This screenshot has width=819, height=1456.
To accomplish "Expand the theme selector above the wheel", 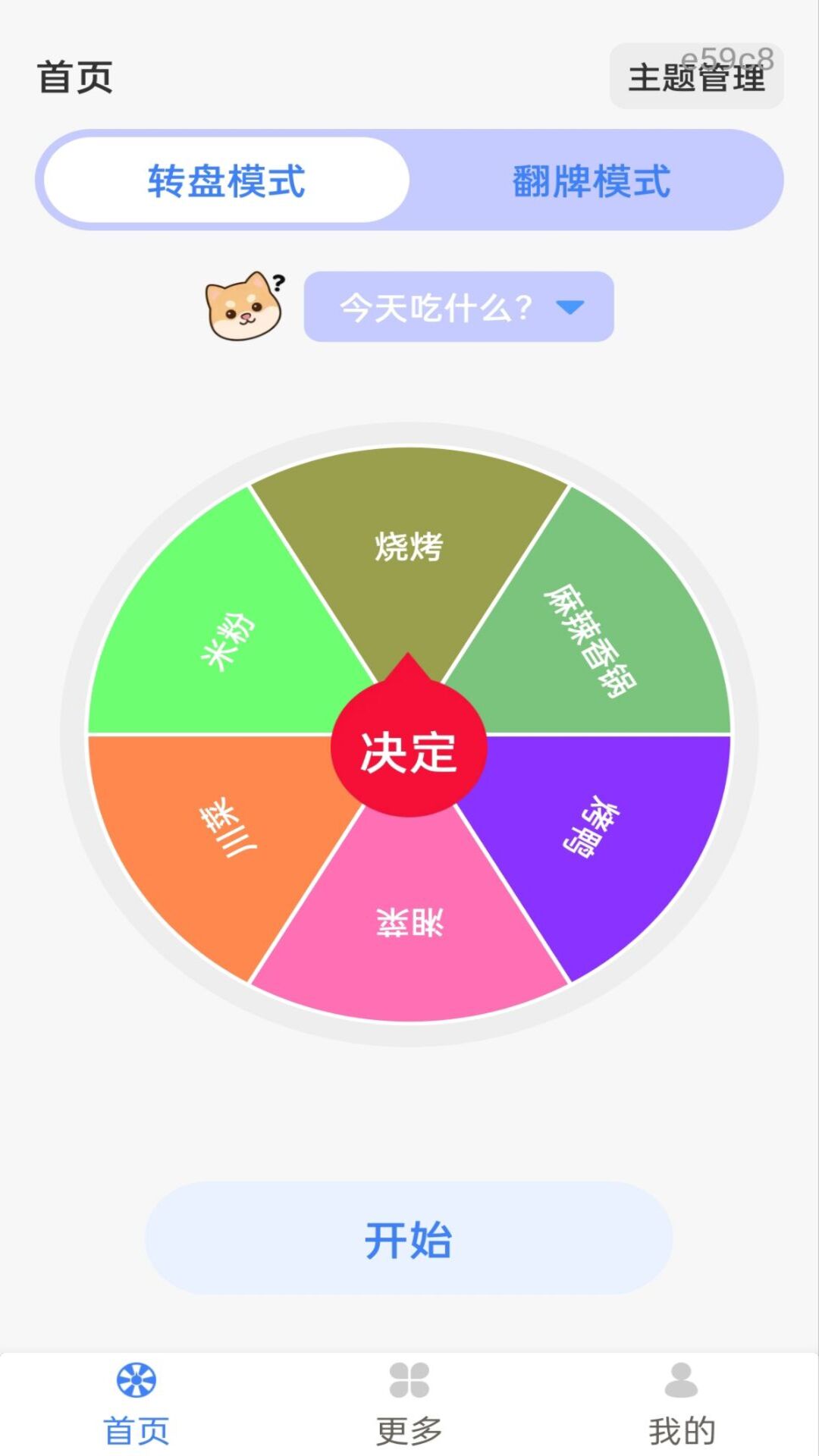I will (458, 307).
